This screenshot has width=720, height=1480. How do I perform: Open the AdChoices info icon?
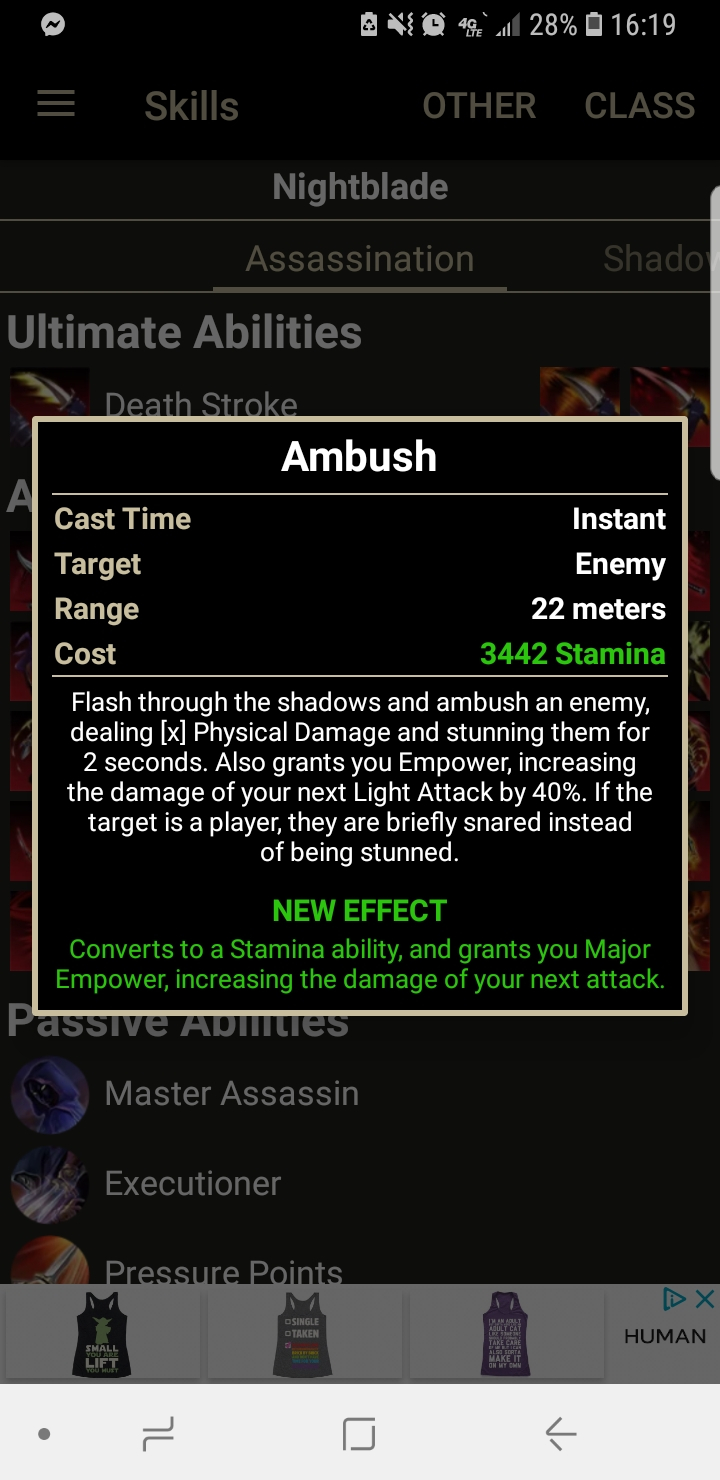pos(675,1298)
